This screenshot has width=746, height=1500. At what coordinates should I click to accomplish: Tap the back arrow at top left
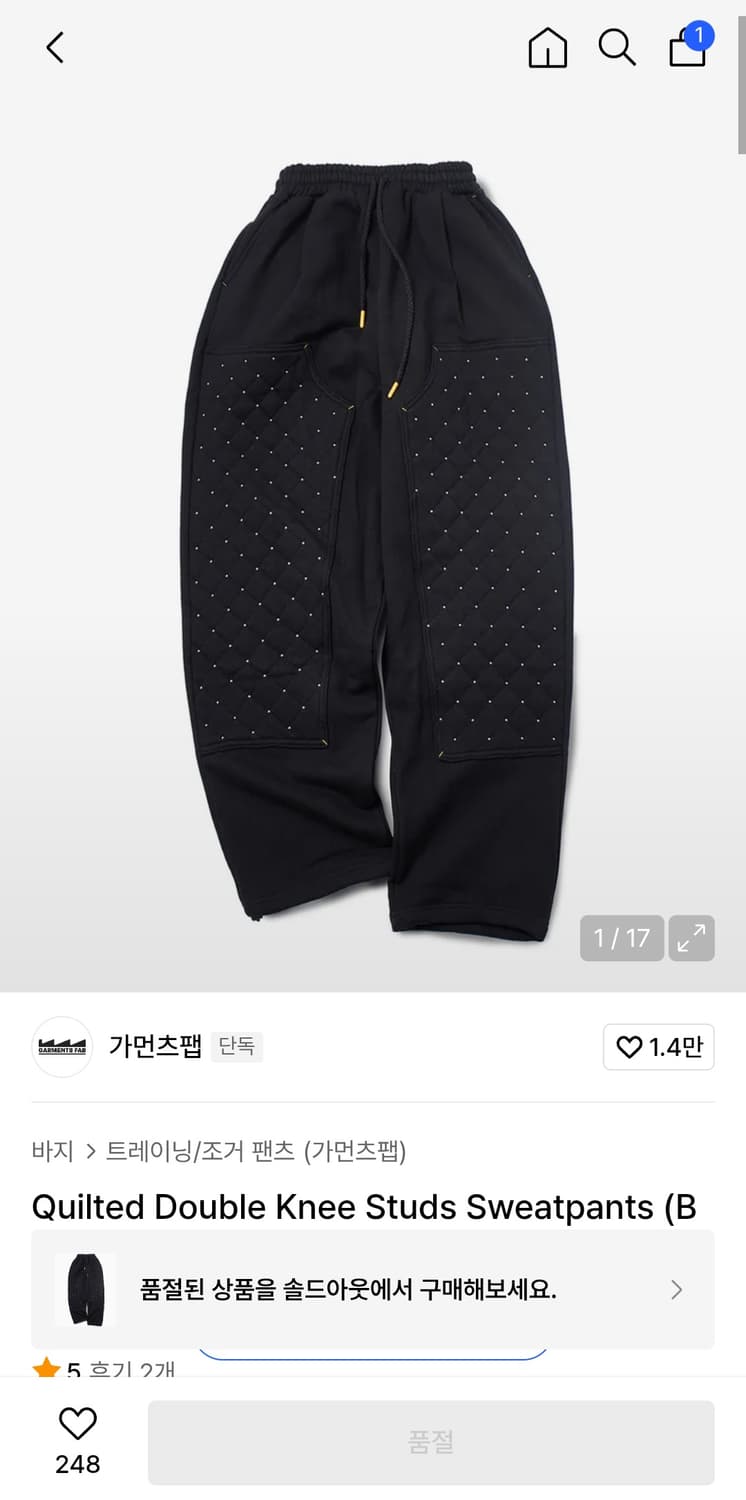coord(55,47)
